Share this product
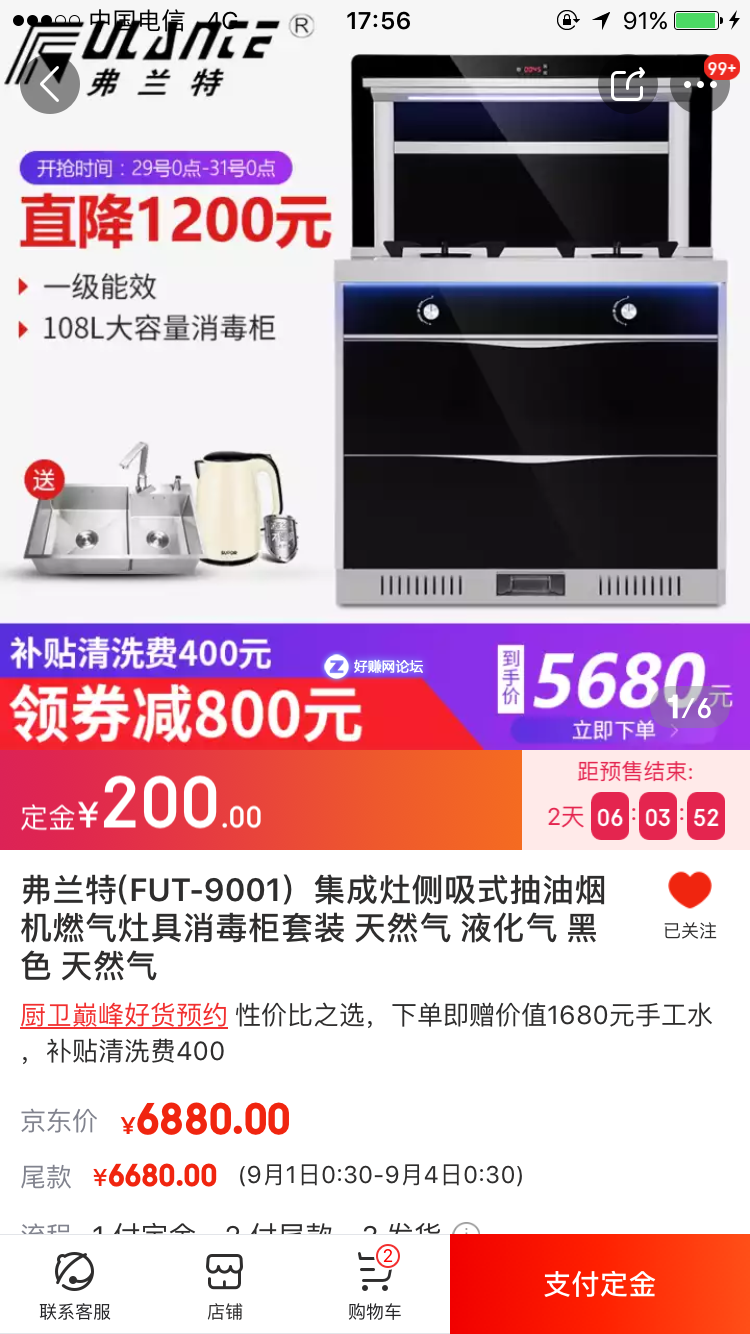The height and width of the screenshot is (1334, 750). pyautogui.click(x=627, y=84)
